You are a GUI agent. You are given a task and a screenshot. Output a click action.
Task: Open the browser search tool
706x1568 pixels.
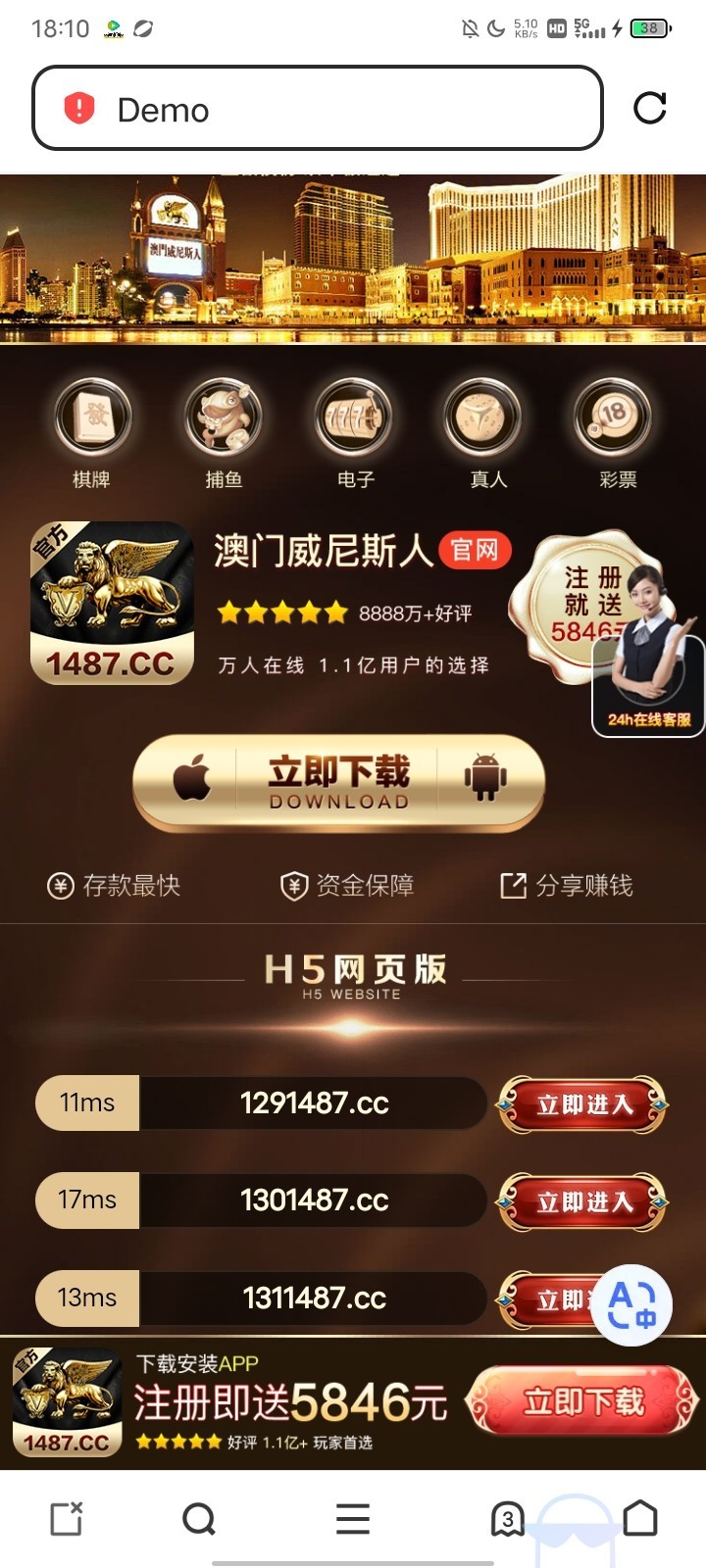[x=199, y=1519]
